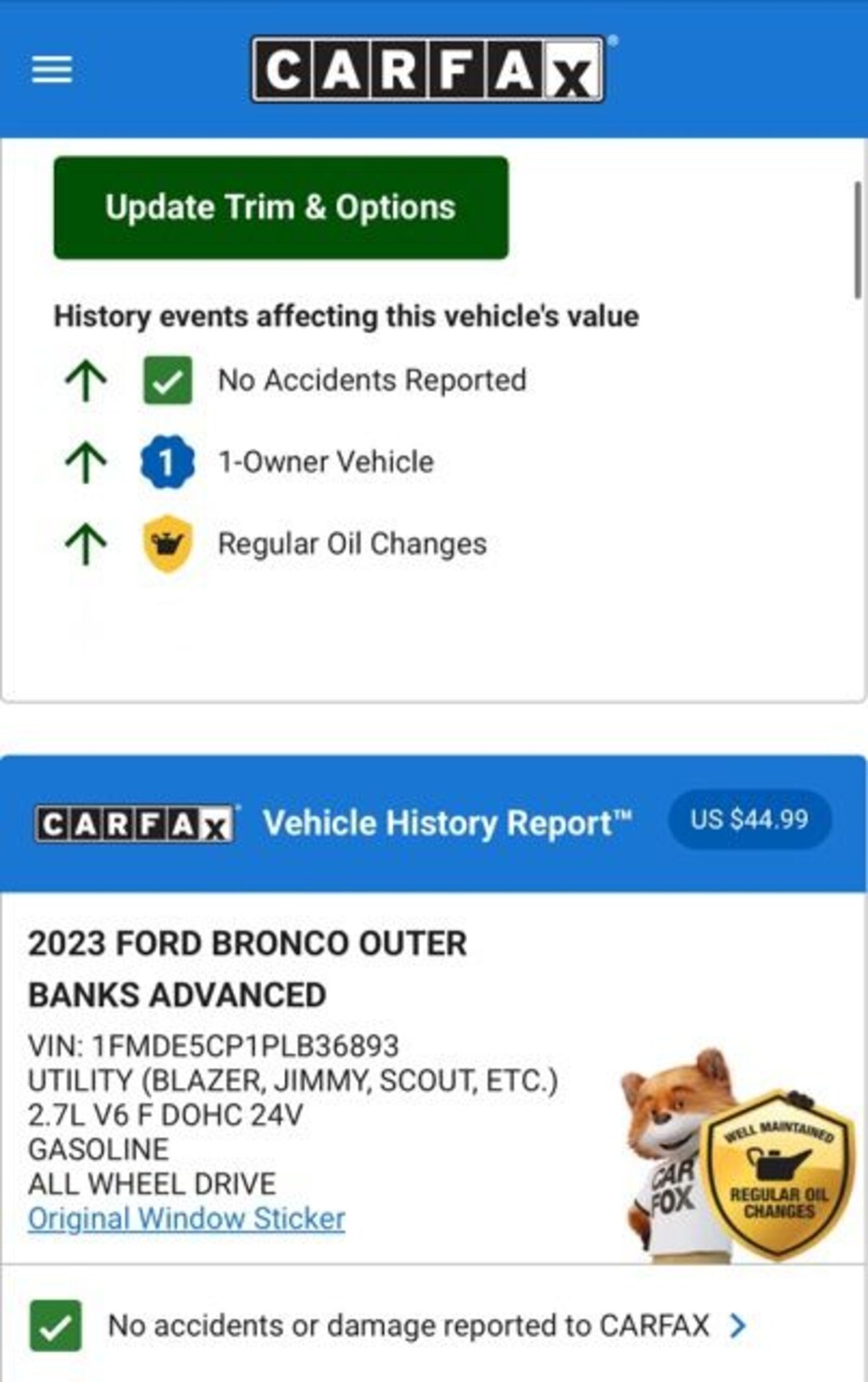868x1382 pixels.
Task: Open the Original Window Sticker link
Action: tap(185, 1220)
